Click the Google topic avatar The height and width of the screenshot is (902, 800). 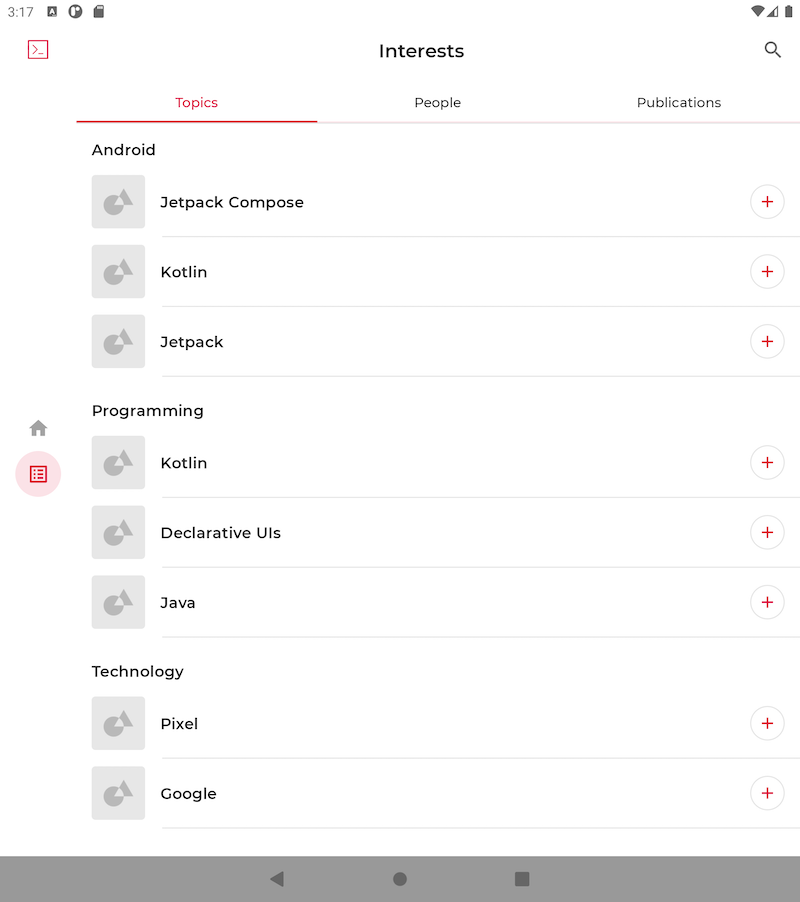[118, 793]
